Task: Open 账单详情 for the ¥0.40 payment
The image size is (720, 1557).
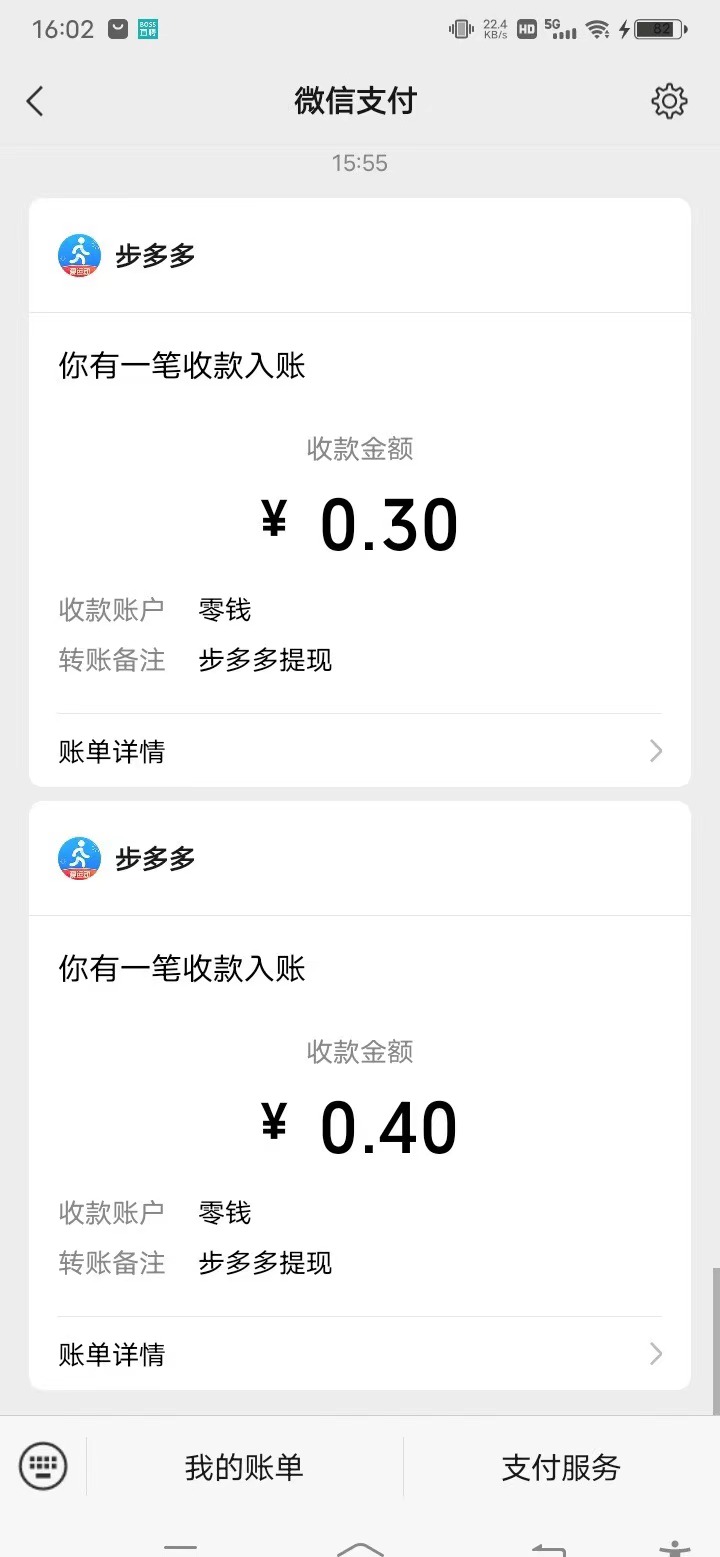Action: [x=360, y=1354]
